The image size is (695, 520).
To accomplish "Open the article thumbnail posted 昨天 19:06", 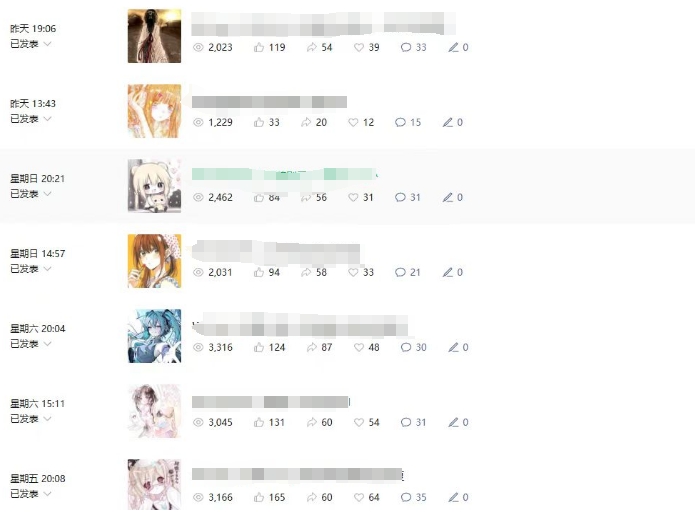I will tap(154, 36).
